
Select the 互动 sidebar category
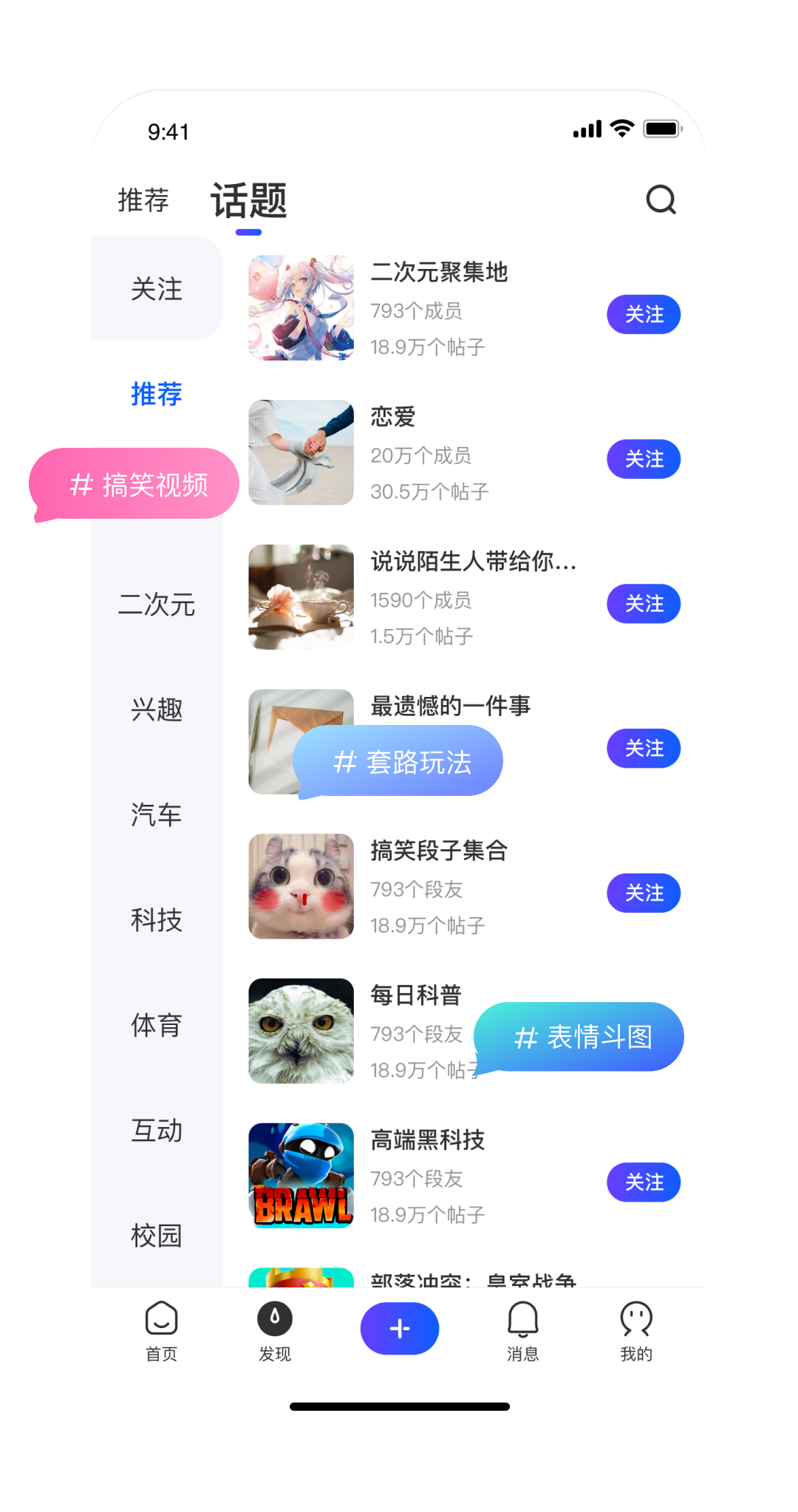[157, 1131]
